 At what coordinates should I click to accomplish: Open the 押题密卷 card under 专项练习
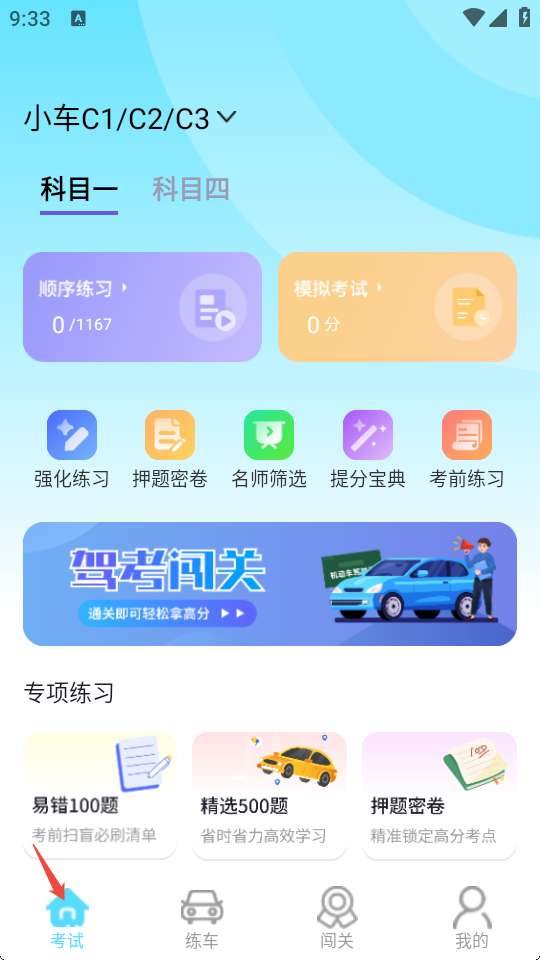439,795
